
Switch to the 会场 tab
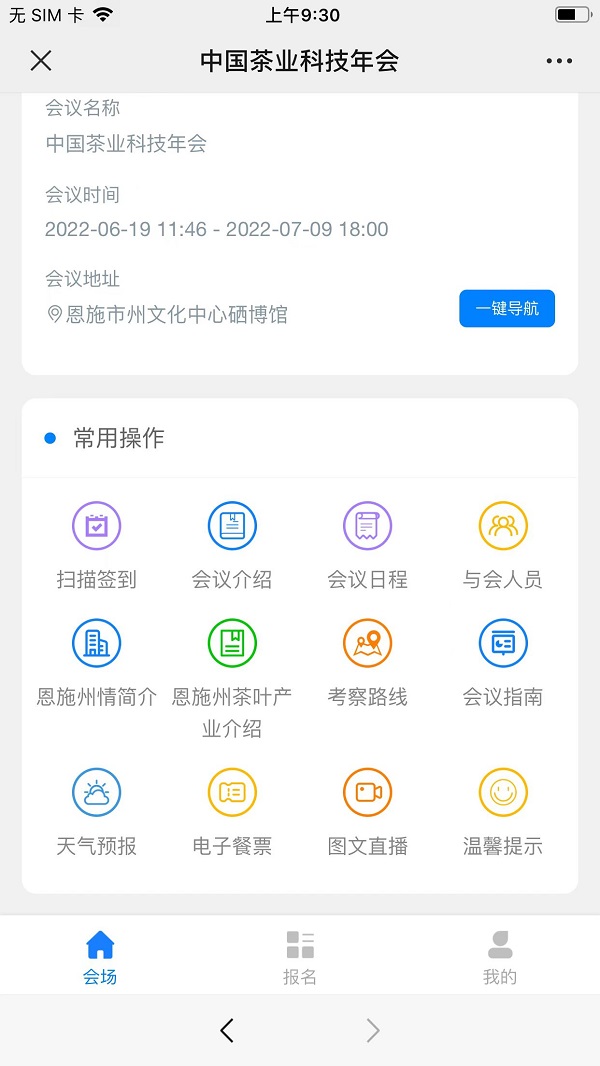(100, 957)
